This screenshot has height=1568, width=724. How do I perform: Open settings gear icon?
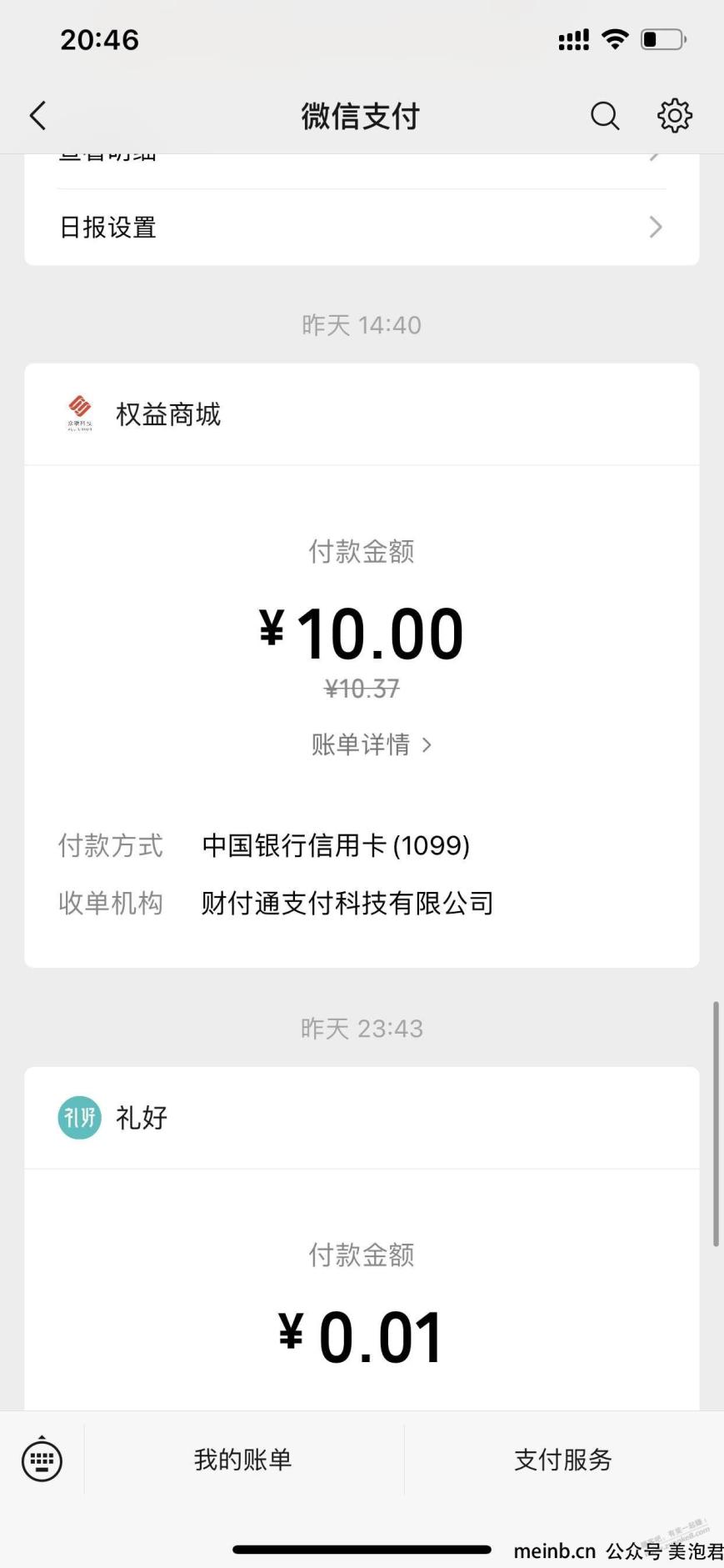pos(675,116)
